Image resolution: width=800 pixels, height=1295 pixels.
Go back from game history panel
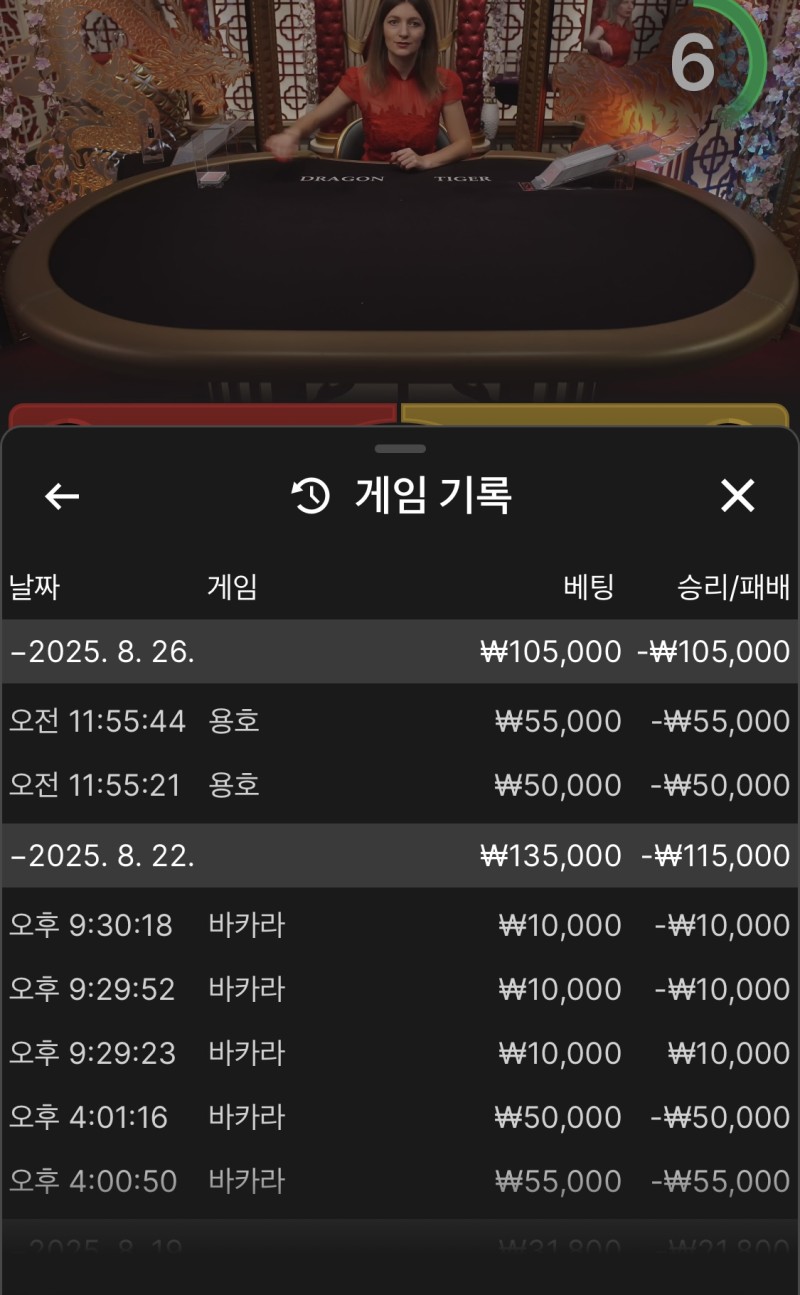click(62, 496)
